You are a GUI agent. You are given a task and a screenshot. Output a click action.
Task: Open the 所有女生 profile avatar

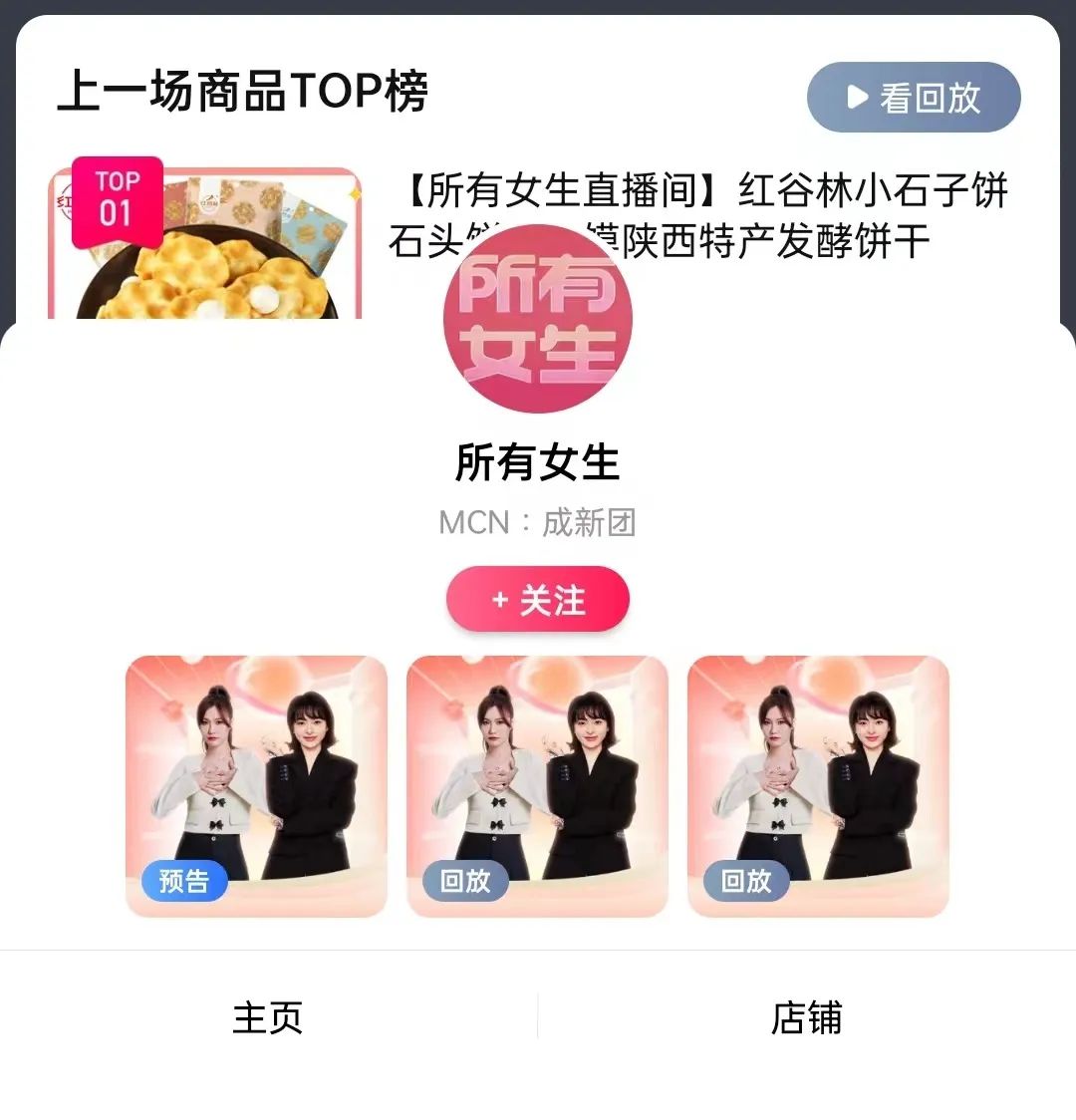(x=538, y=319)
